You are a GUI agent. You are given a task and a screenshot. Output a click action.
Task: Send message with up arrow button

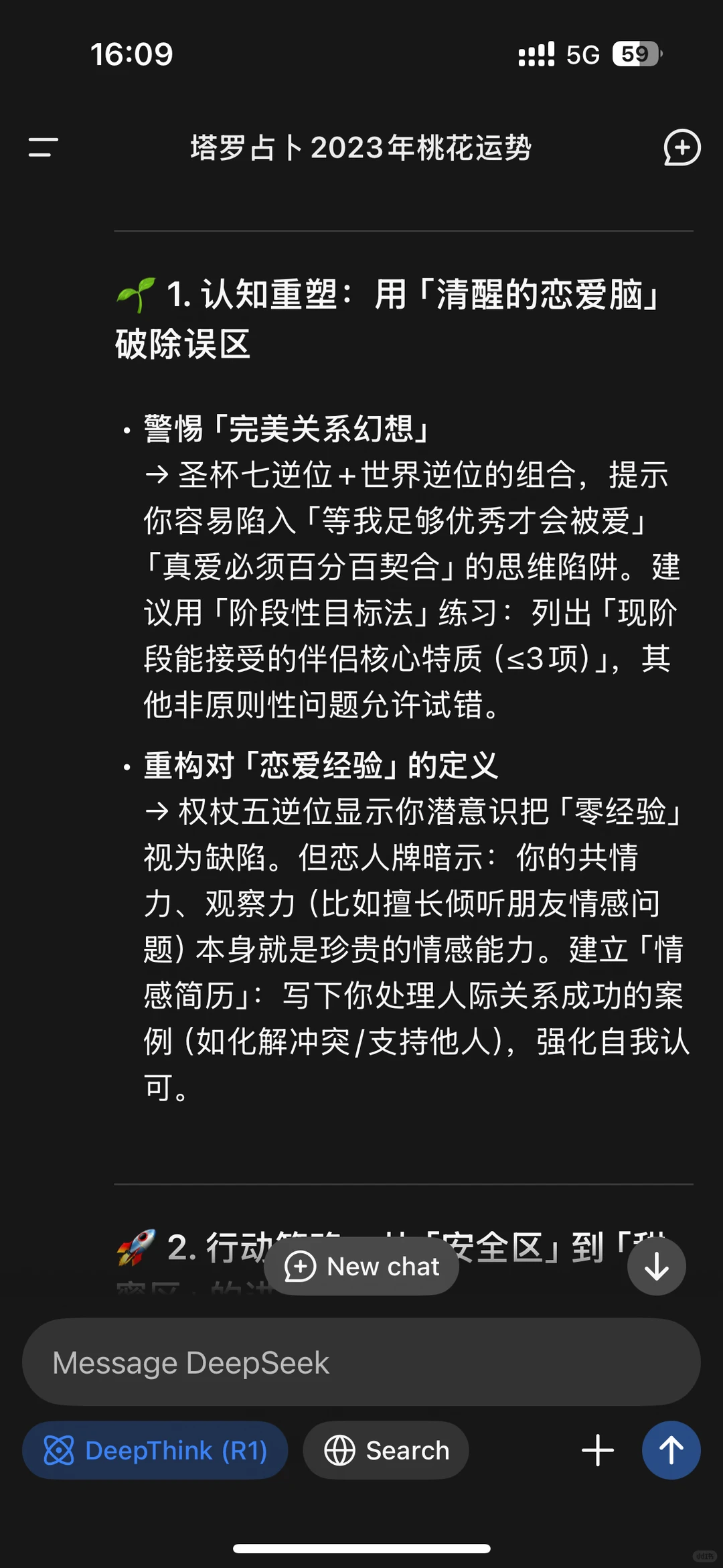coord(671,1451)
